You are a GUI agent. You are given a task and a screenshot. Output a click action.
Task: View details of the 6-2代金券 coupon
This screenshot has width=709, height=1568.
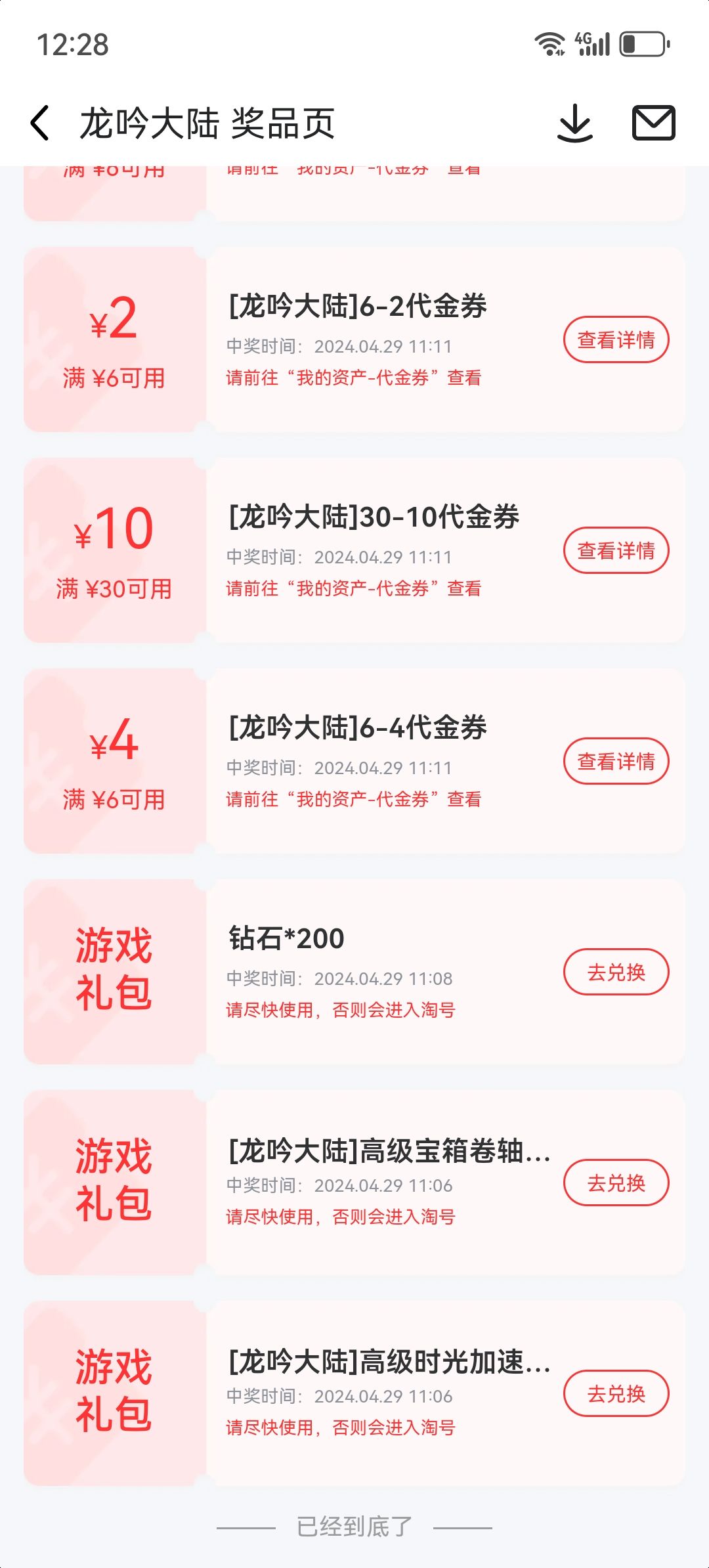616,339
